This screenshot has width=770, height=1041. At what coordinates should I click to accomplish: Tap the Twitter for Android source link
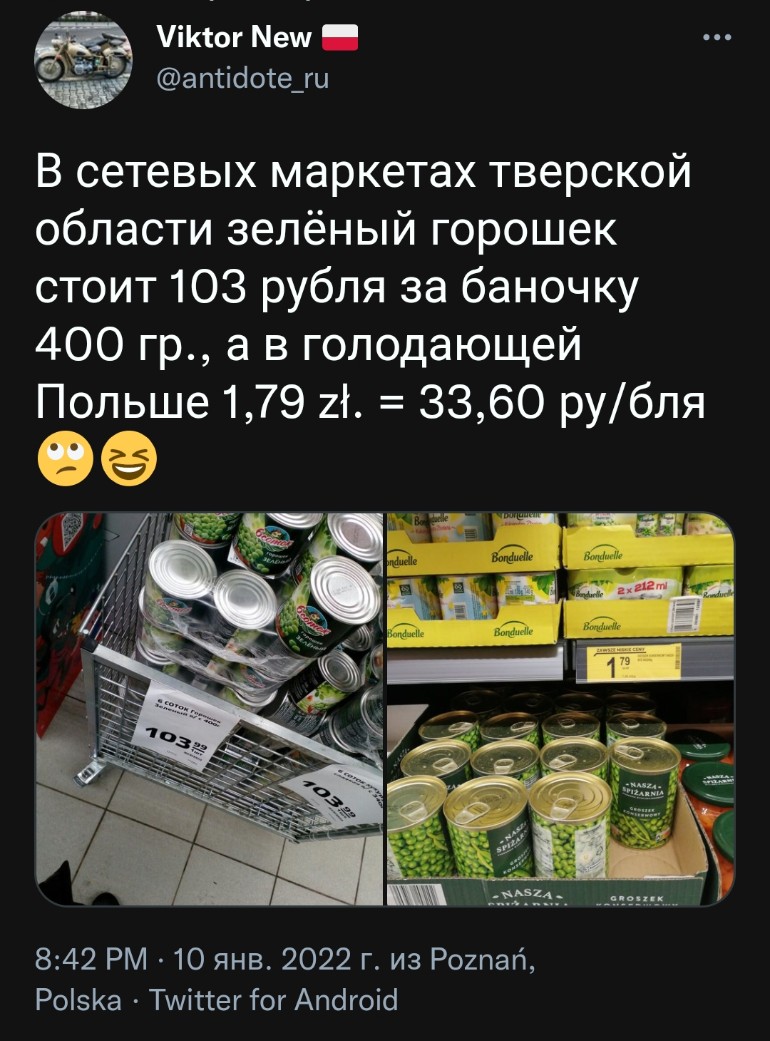tap(273, 999)
